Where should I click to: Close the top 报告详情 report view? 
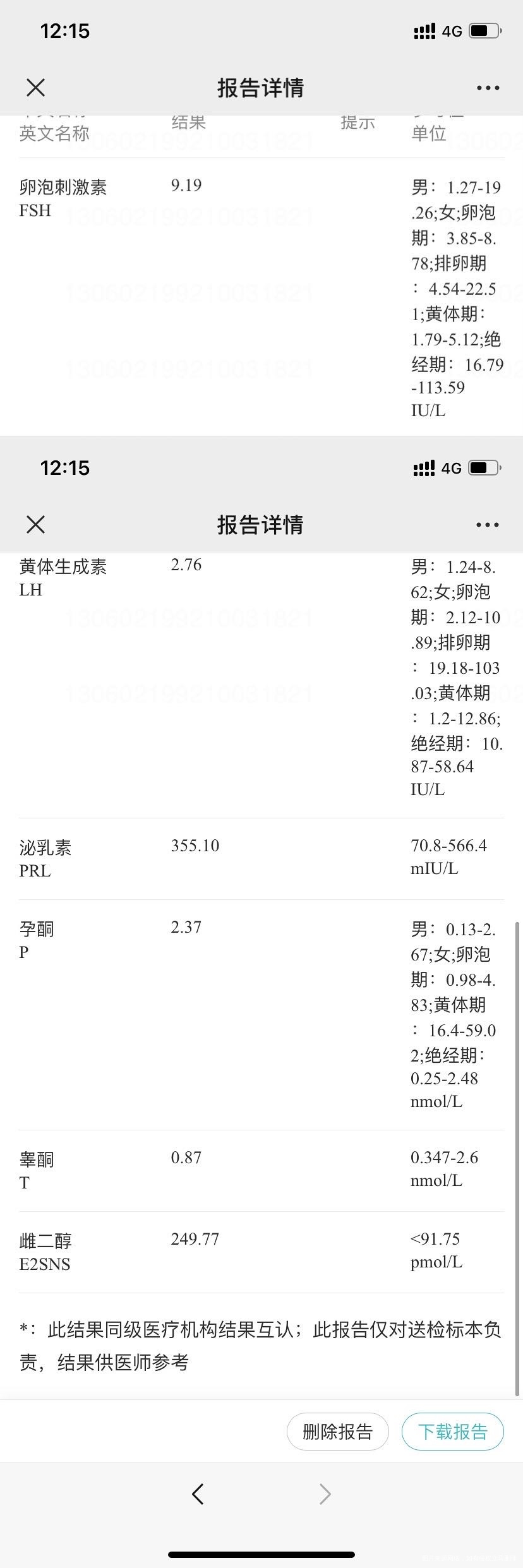coord(36,88)
